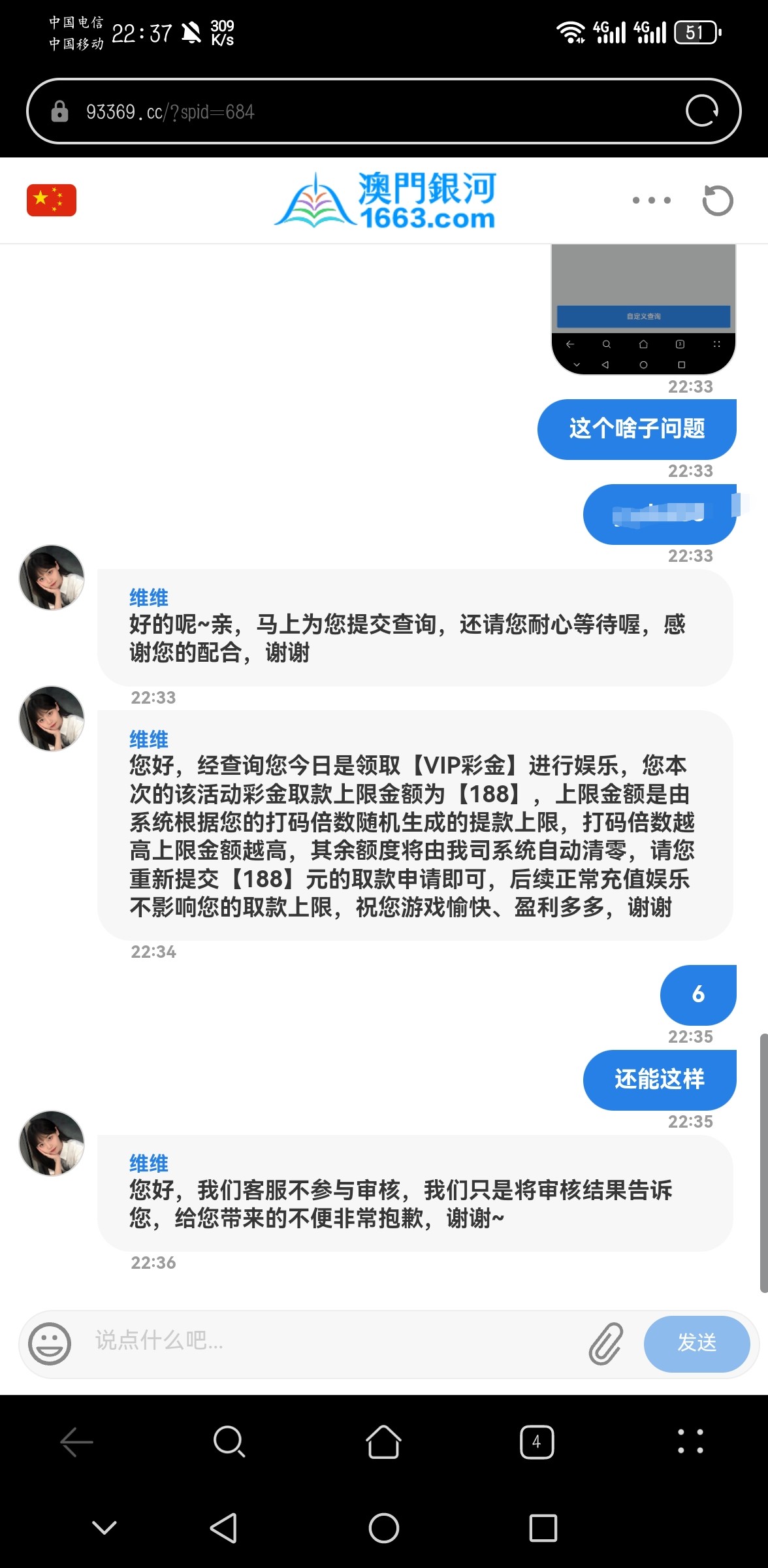Go back in the browser toolbar
Viewport: 768px width, 1568px height.
click(x=77, y=1441)
